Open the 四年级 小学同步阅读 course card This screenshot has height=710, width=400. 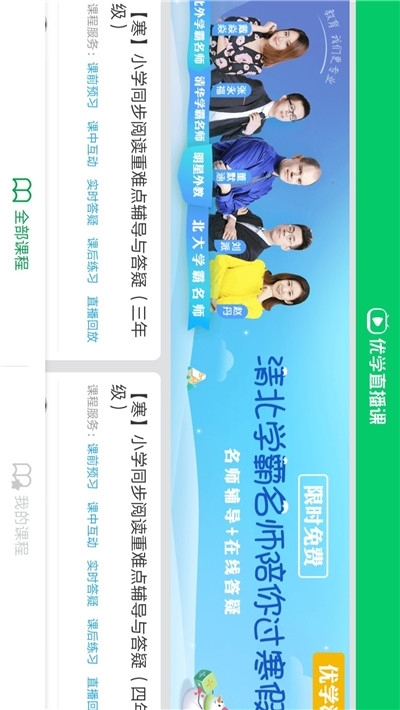pos(103,541)
